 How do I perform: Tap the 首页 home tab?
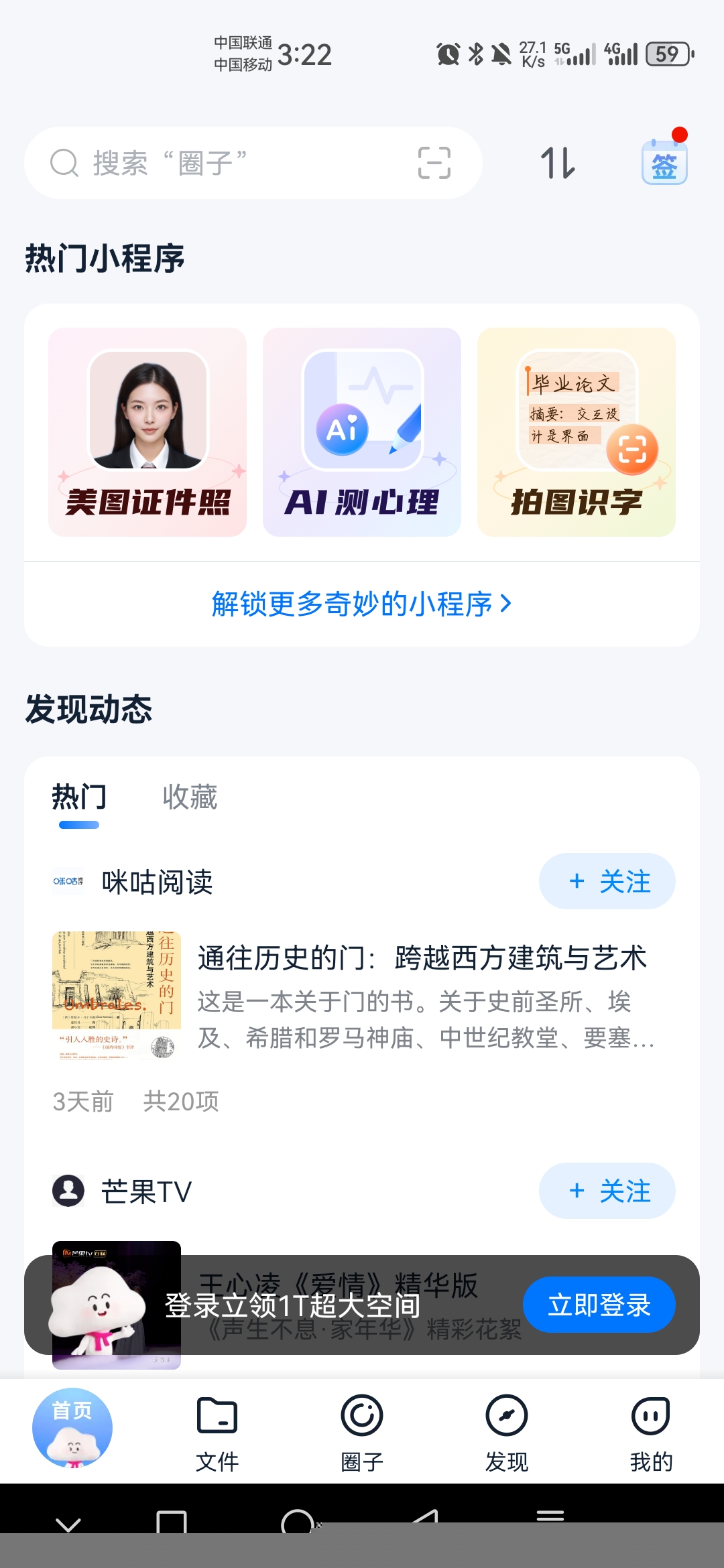coord(72,1427)
